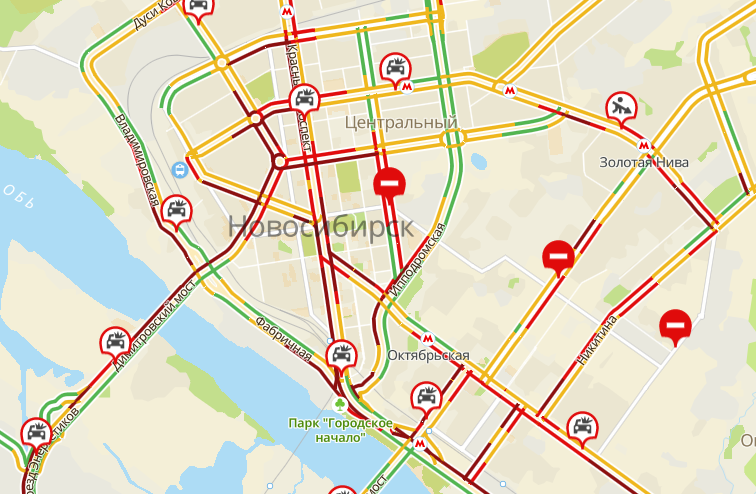Open the accident marker beside Владимировская street
Image resolution: width=756 pixels, height=494 pixels.
(x=177, y=210)
